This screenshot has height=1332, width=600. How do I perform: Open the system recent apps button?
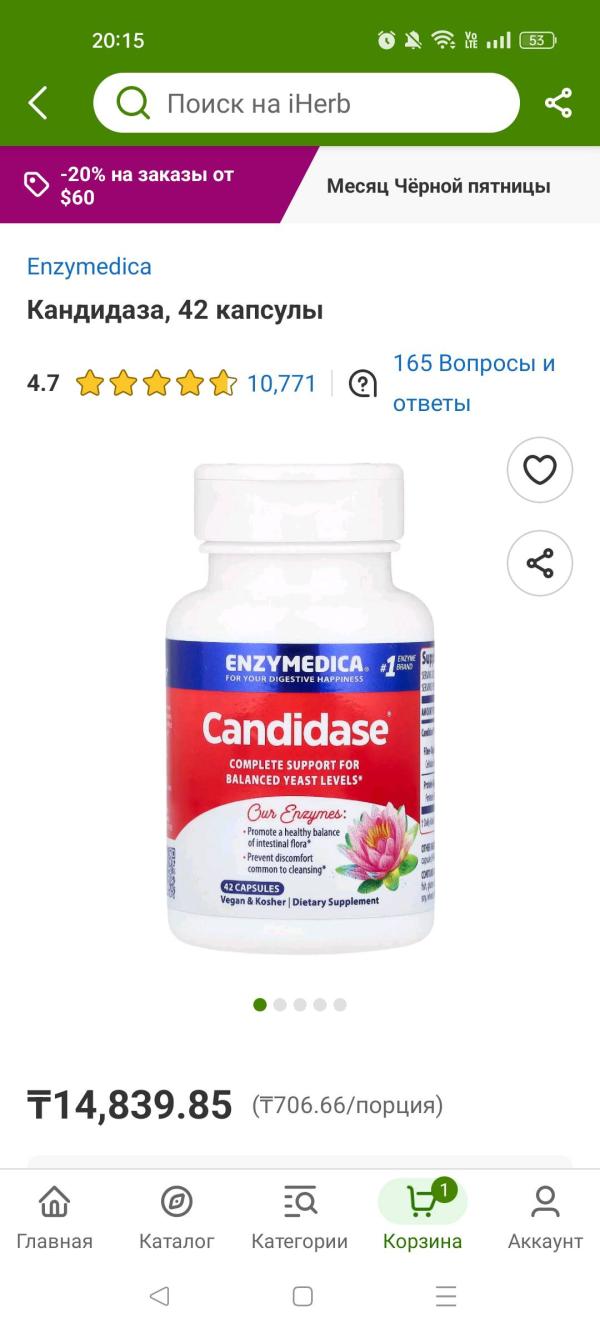pos(446,1297)
